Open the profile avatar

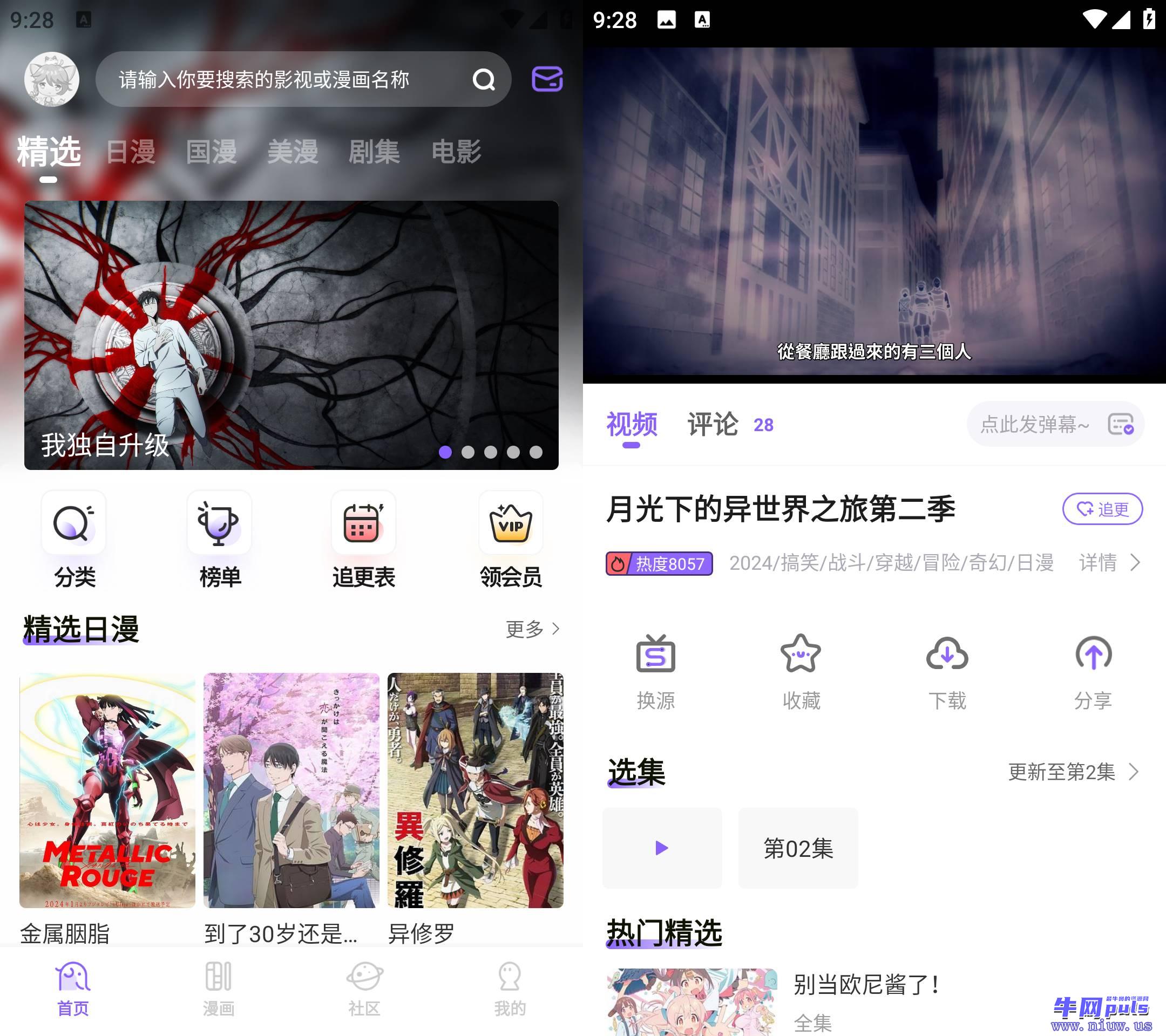[x=51, y=79]
